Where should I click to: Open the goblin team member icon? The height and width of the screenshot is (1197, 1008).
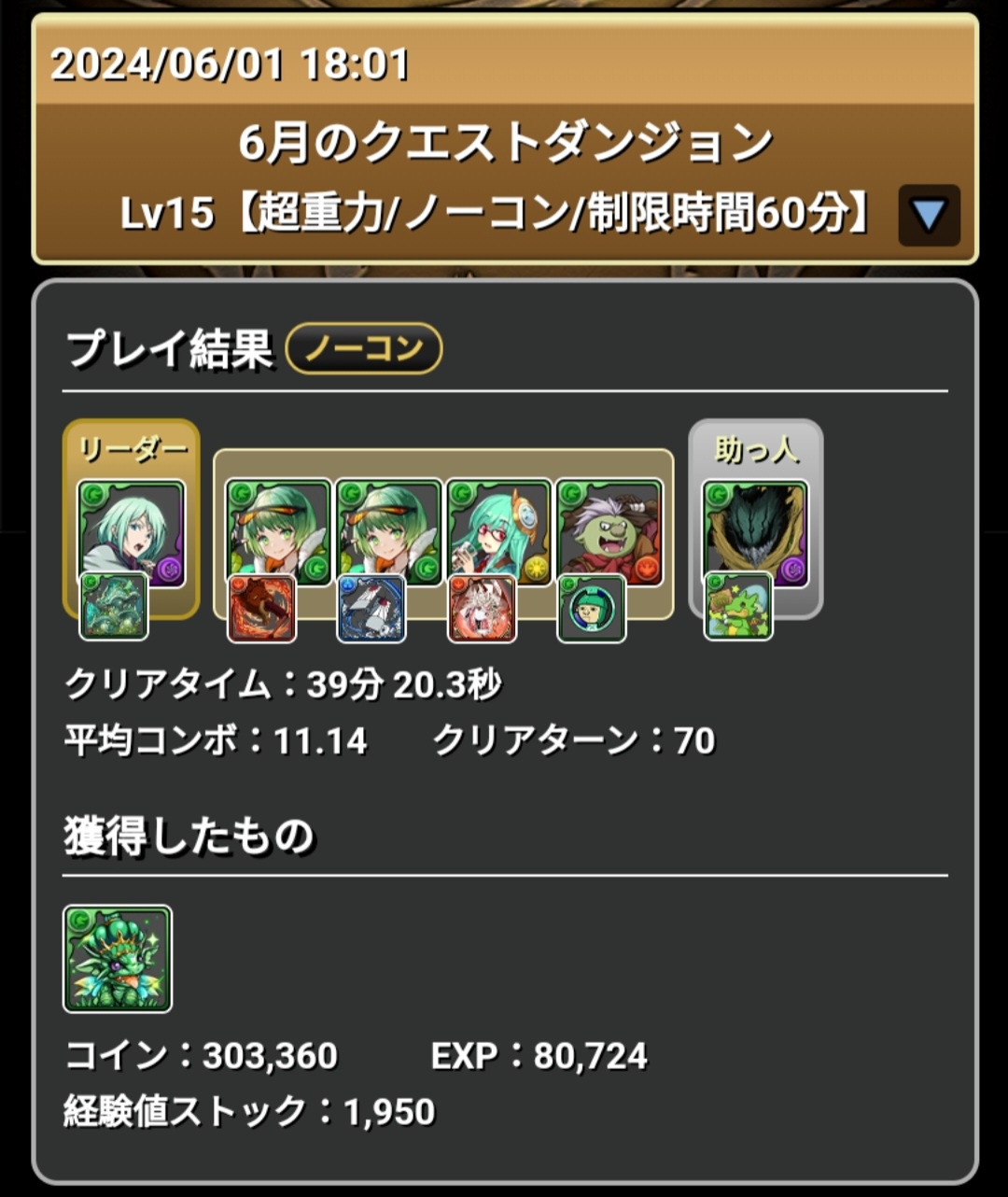click(x=609, y=533)
